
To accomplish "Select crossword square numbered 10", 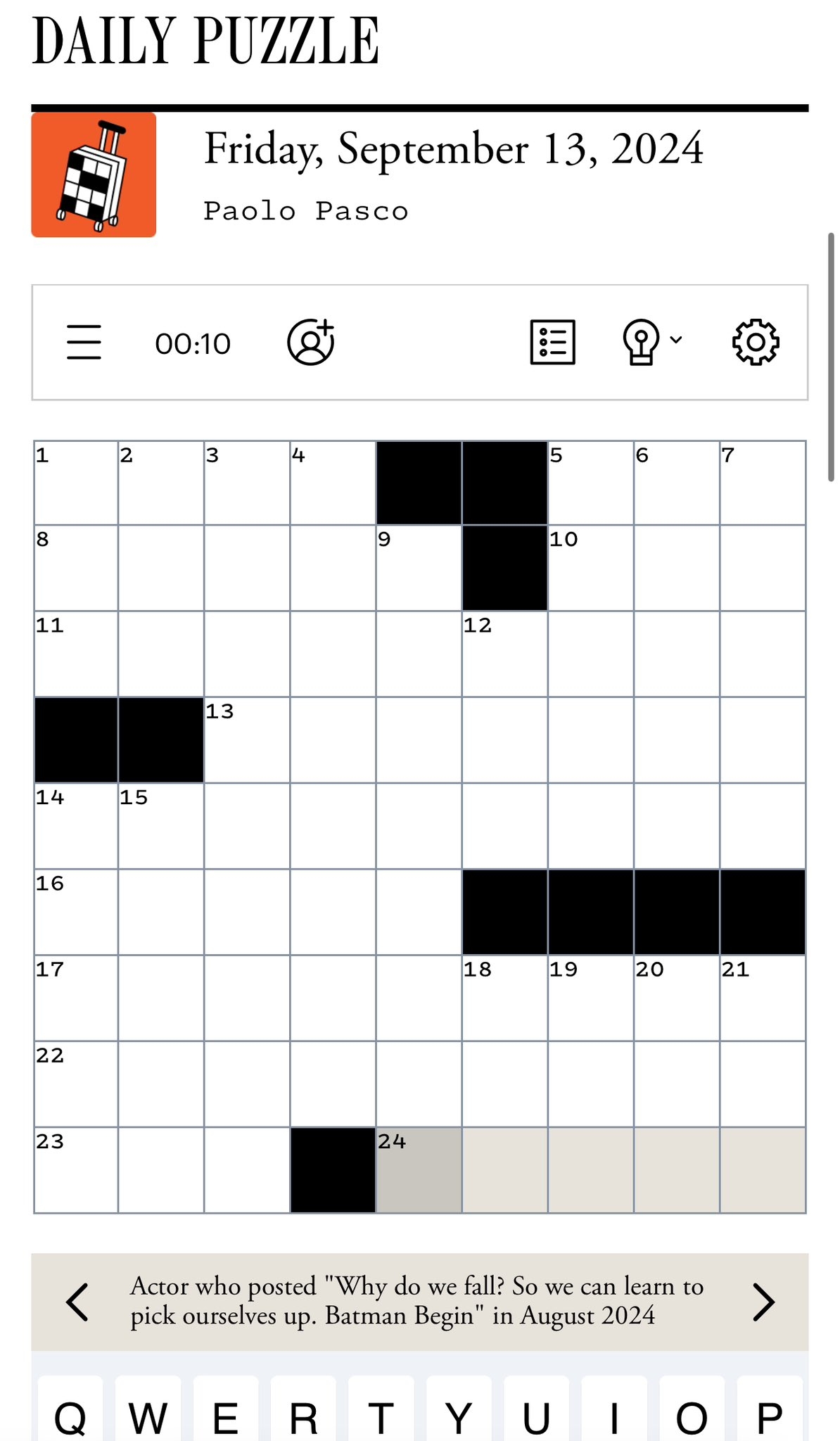I will click(x=591, y=569).
